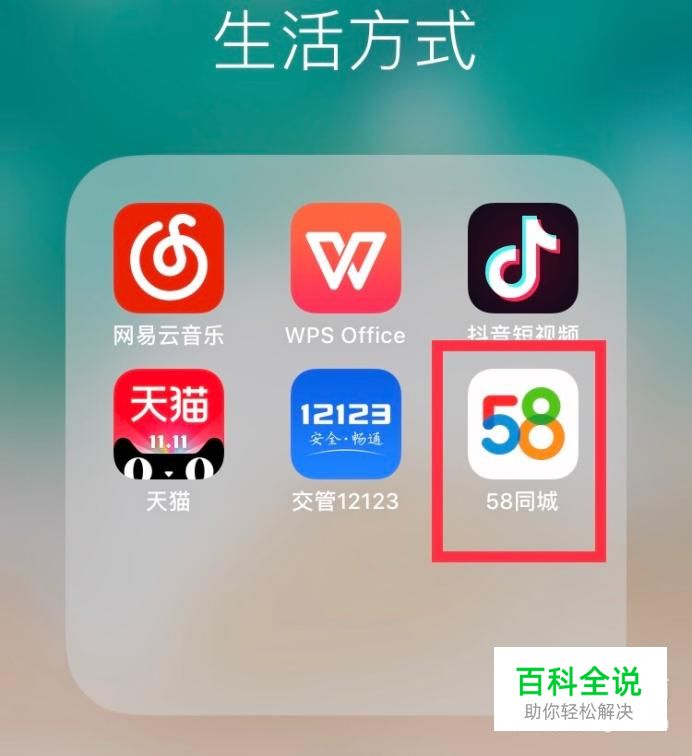This screenshot has height=756, width=692.
Task: Open the 抖音短视频 app
Action: [x=523, y=258]
